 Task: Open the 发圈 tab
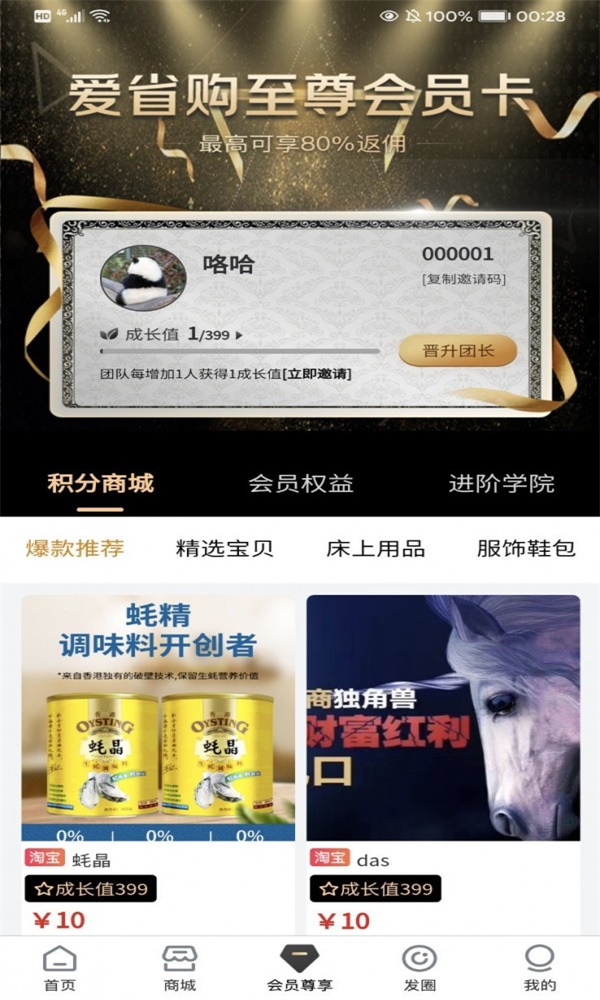[x=419, y=968]
